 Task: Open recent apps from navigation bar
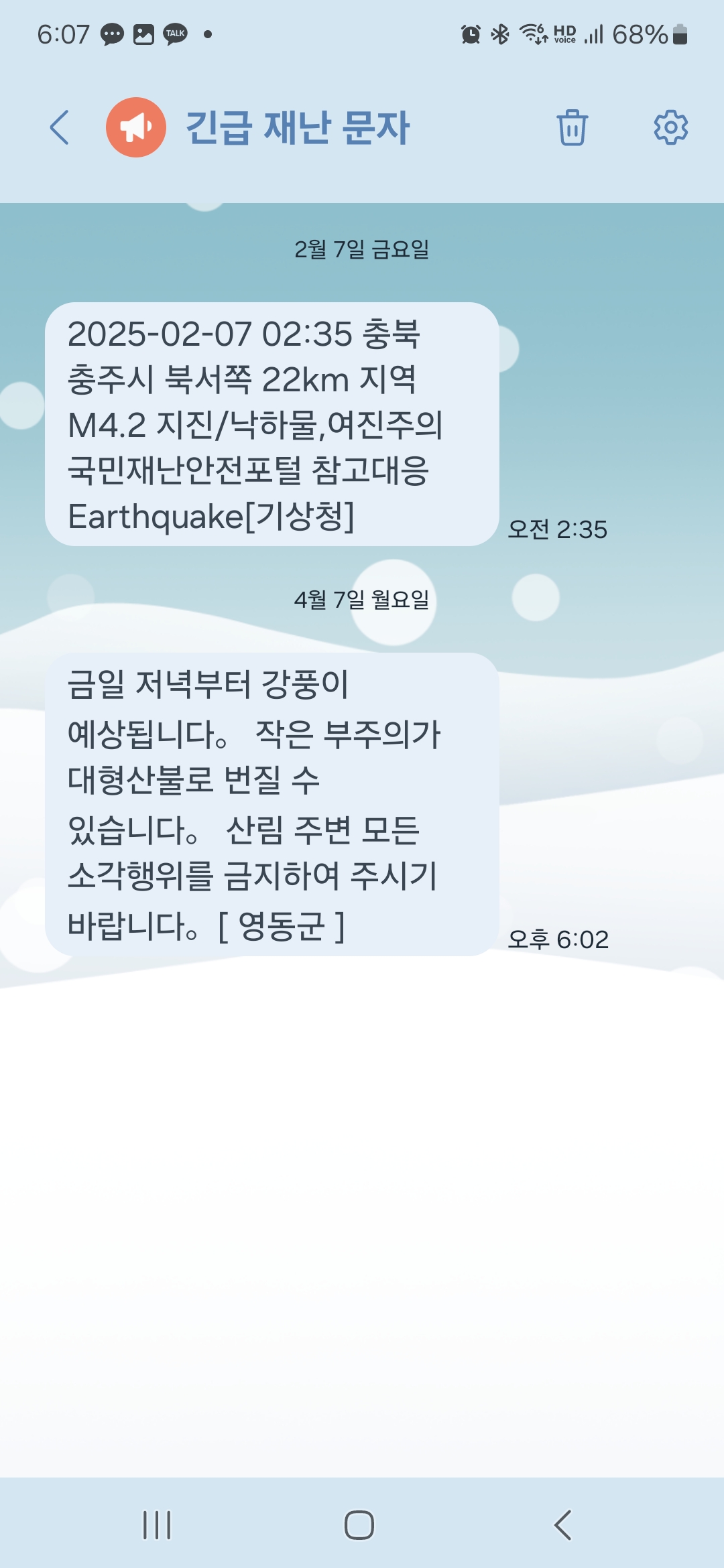tap(157, 1525)
